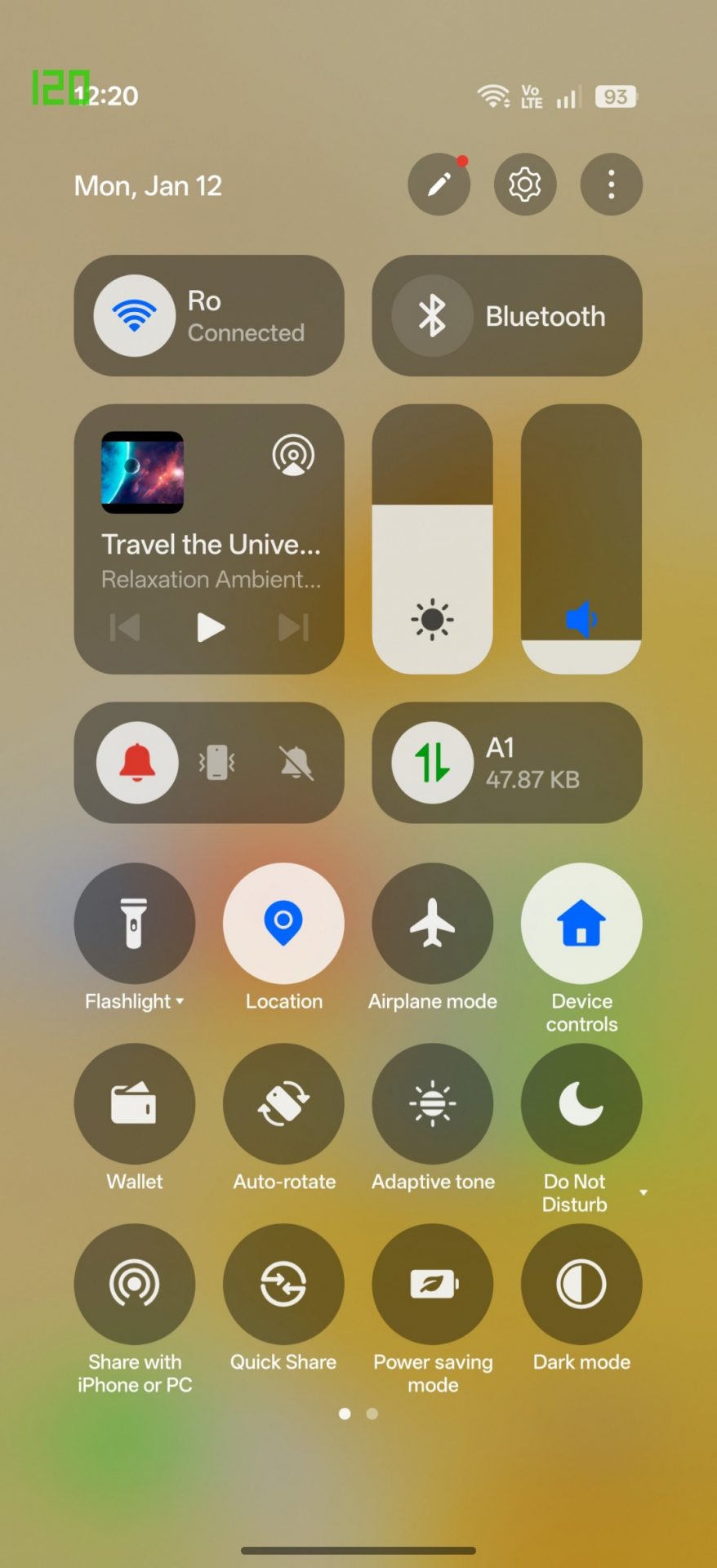Open the media output cast icon
This screenshot has height=1568, width=717.
(x=293, y=455)
